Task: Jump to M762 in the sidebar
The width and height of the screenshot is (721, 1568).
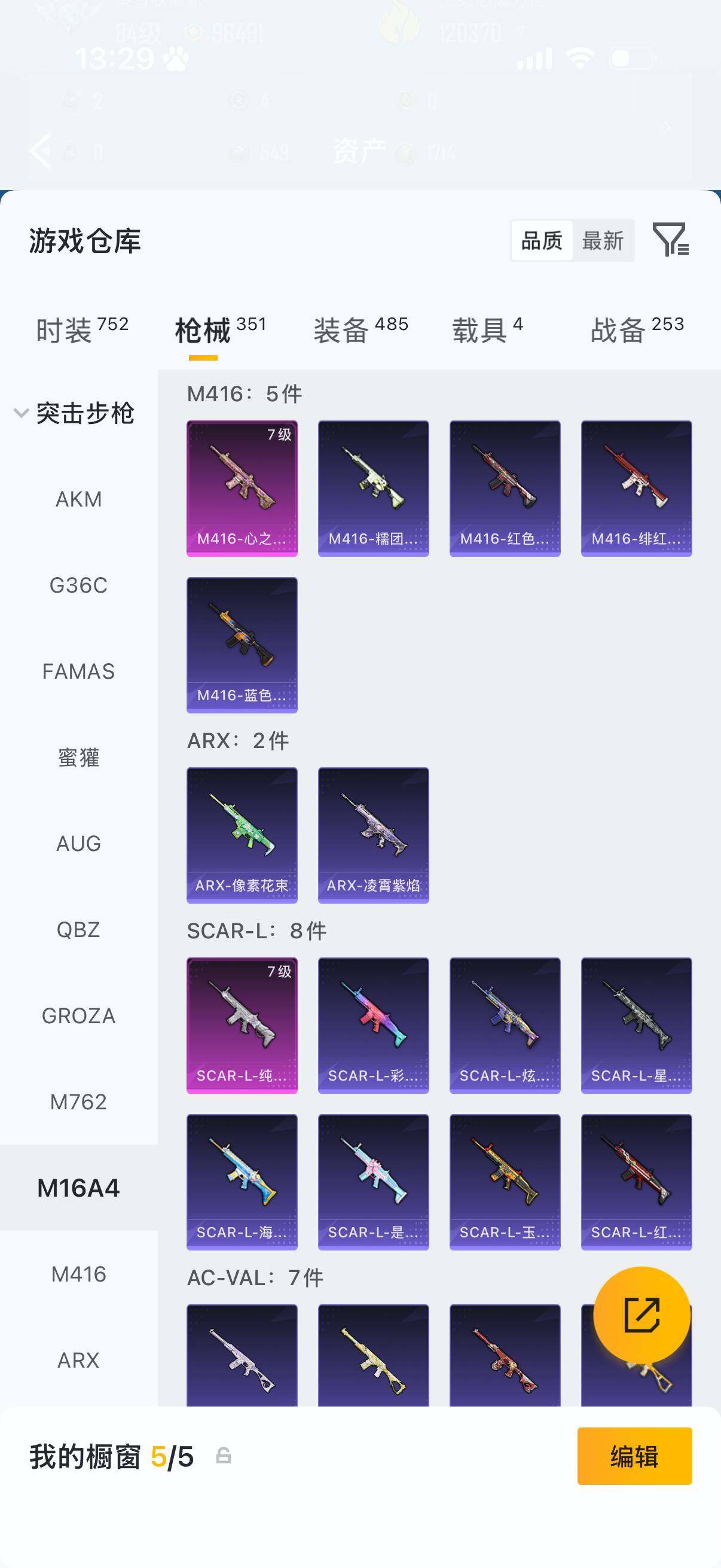Action: [x=78, y=1102]
